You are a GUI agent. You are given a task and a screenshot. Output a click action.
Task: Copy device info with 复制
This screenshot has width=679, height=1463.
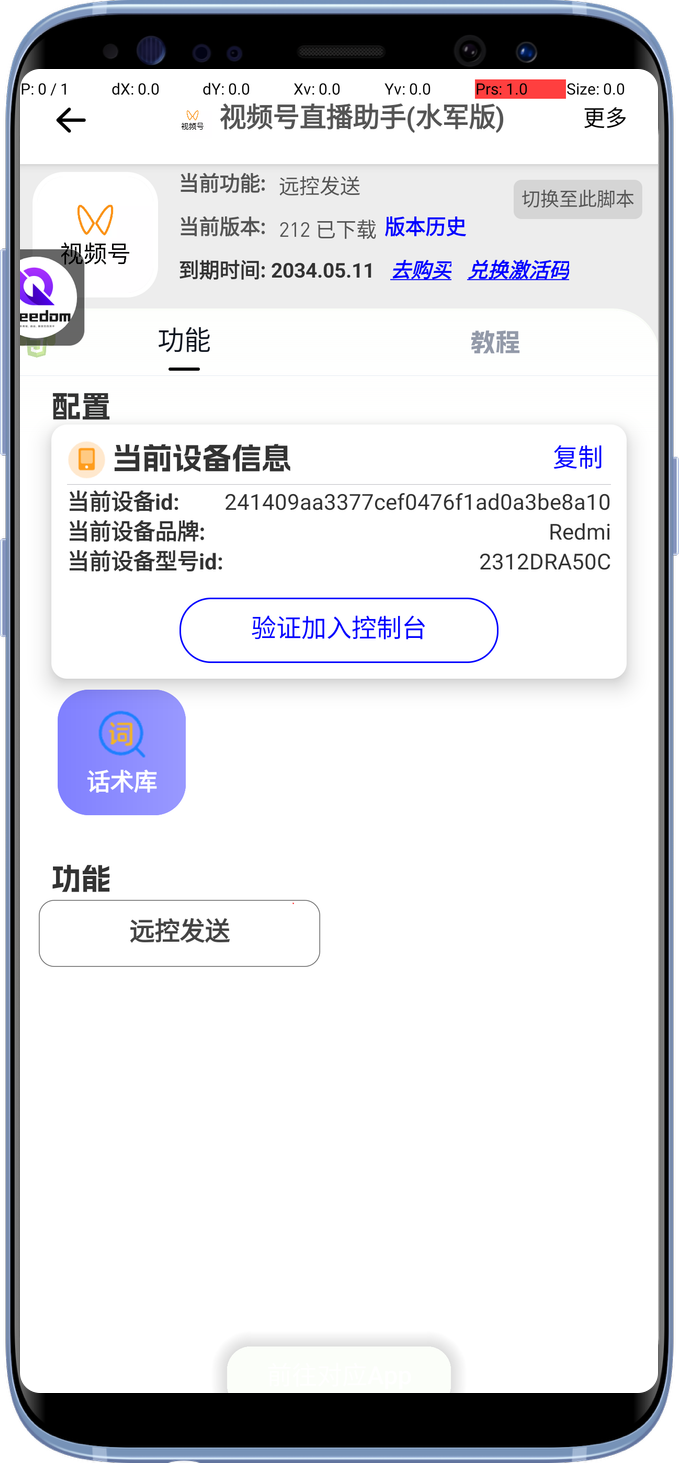[x=578, y=458]
